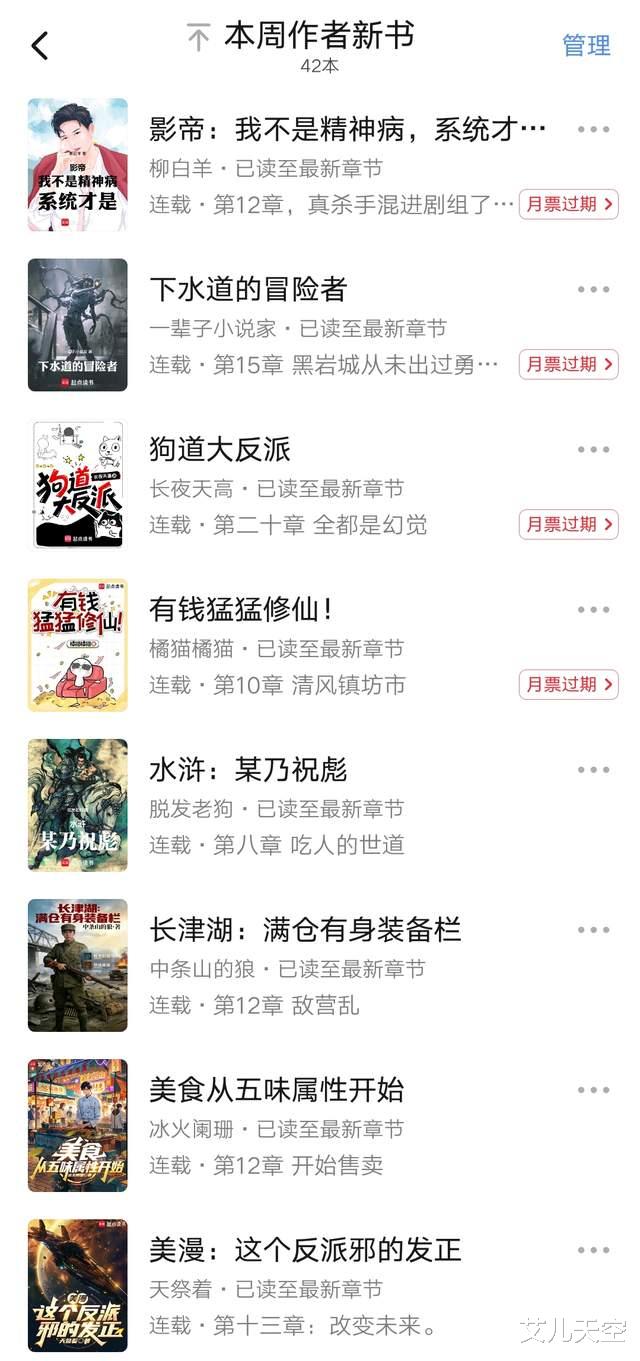Open more options for 狗道大反派

pos(593,449)
